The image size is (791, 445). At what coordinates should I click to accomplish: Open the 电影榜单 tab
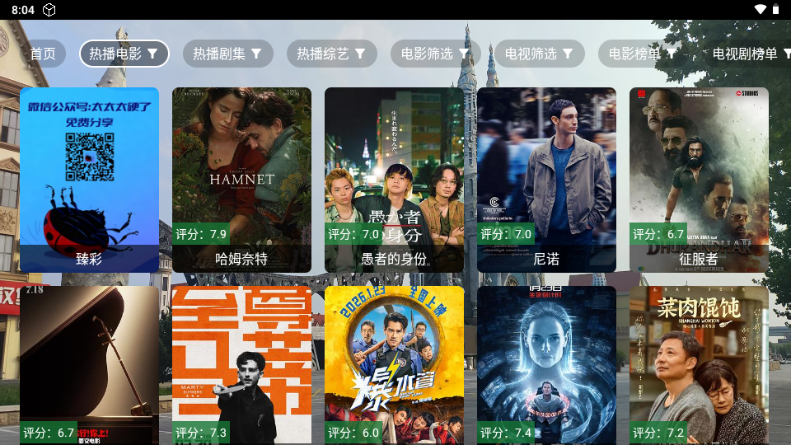point(642,54)
